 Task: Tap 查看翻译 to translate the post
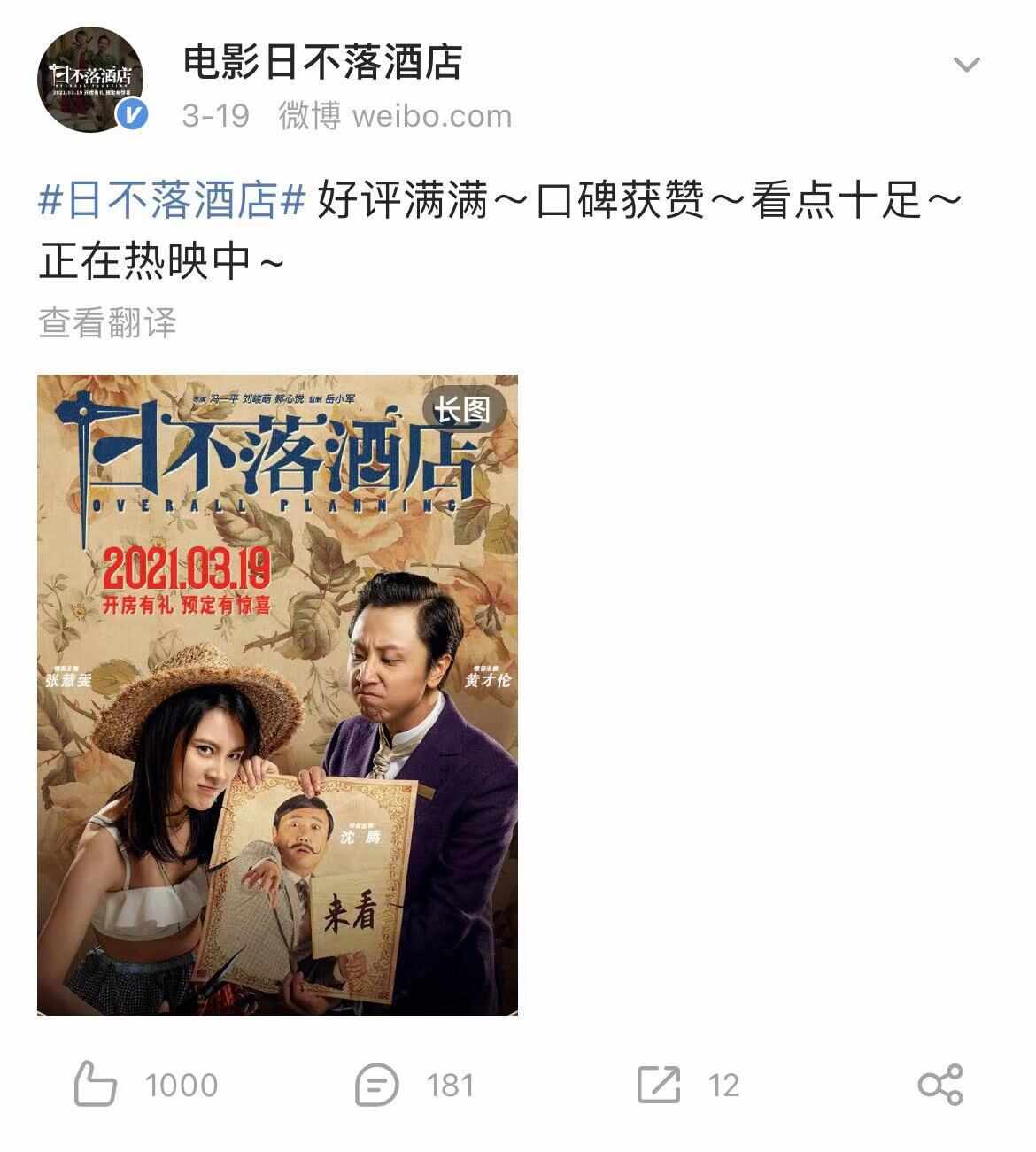107,323
